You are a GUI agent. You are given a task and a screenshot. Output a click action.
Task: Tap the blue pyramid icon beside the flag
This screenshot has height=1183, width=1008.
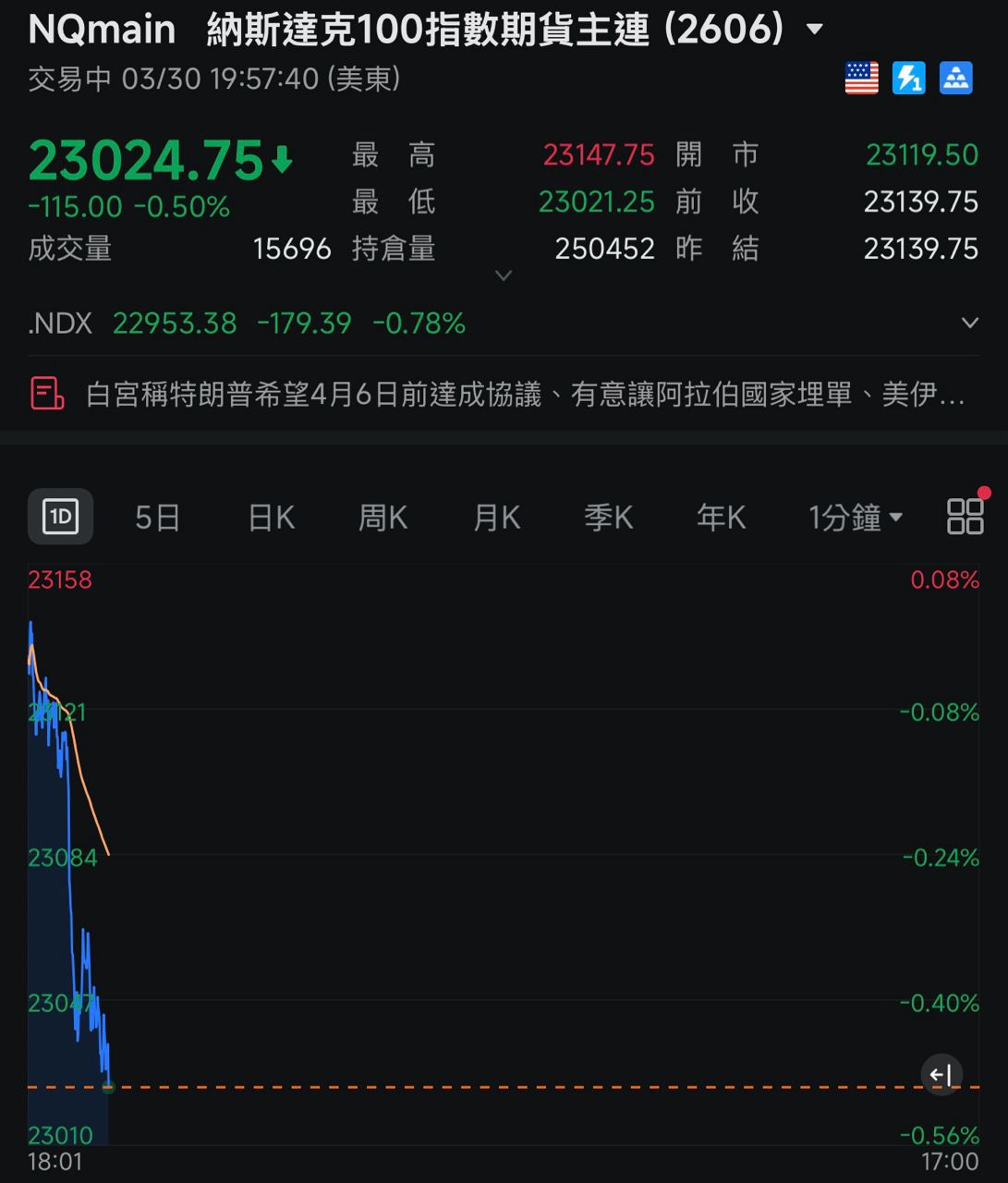click(x=955, y=79)
